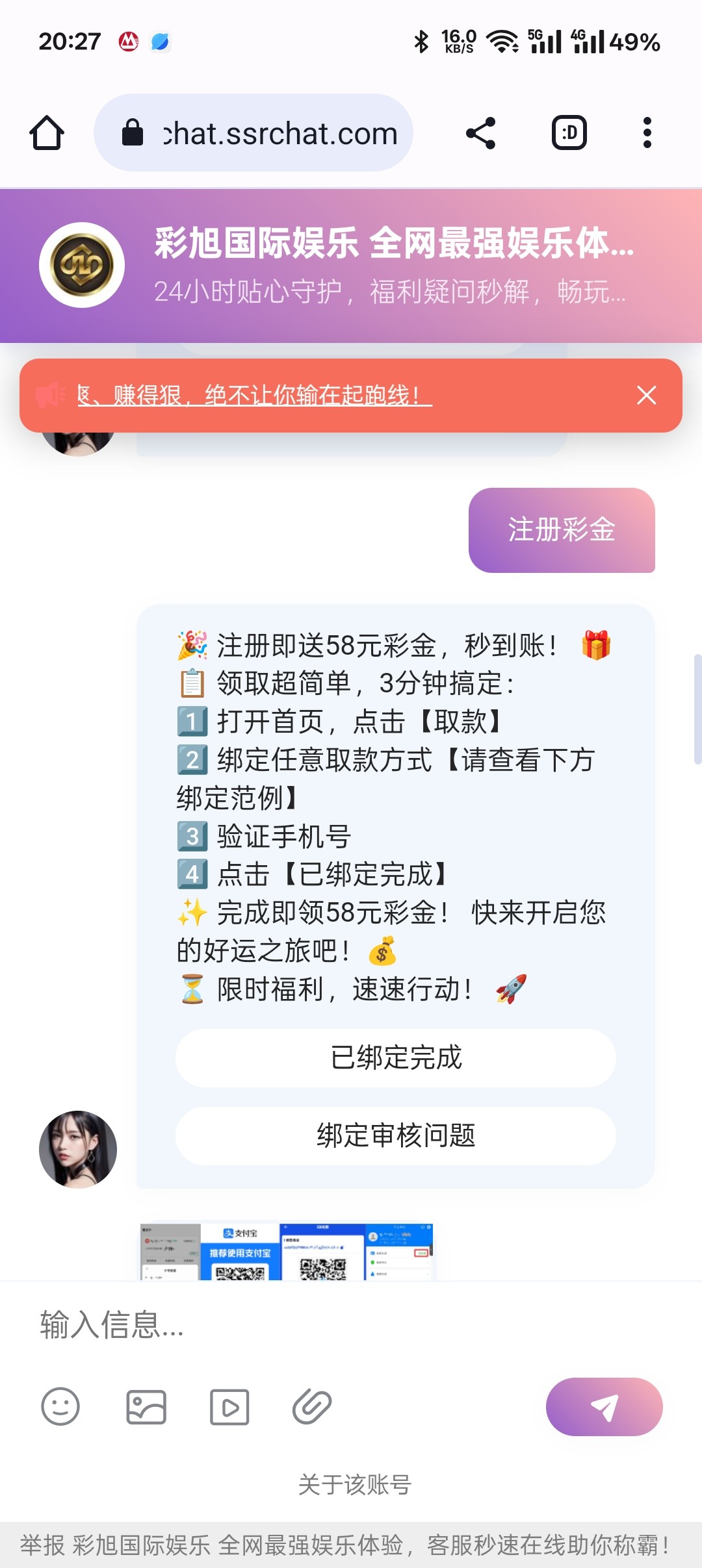This screenshot has width=702, height=1568.
Task: Click the padlock icon in the address bar
Action: click(x=133, y=133)
